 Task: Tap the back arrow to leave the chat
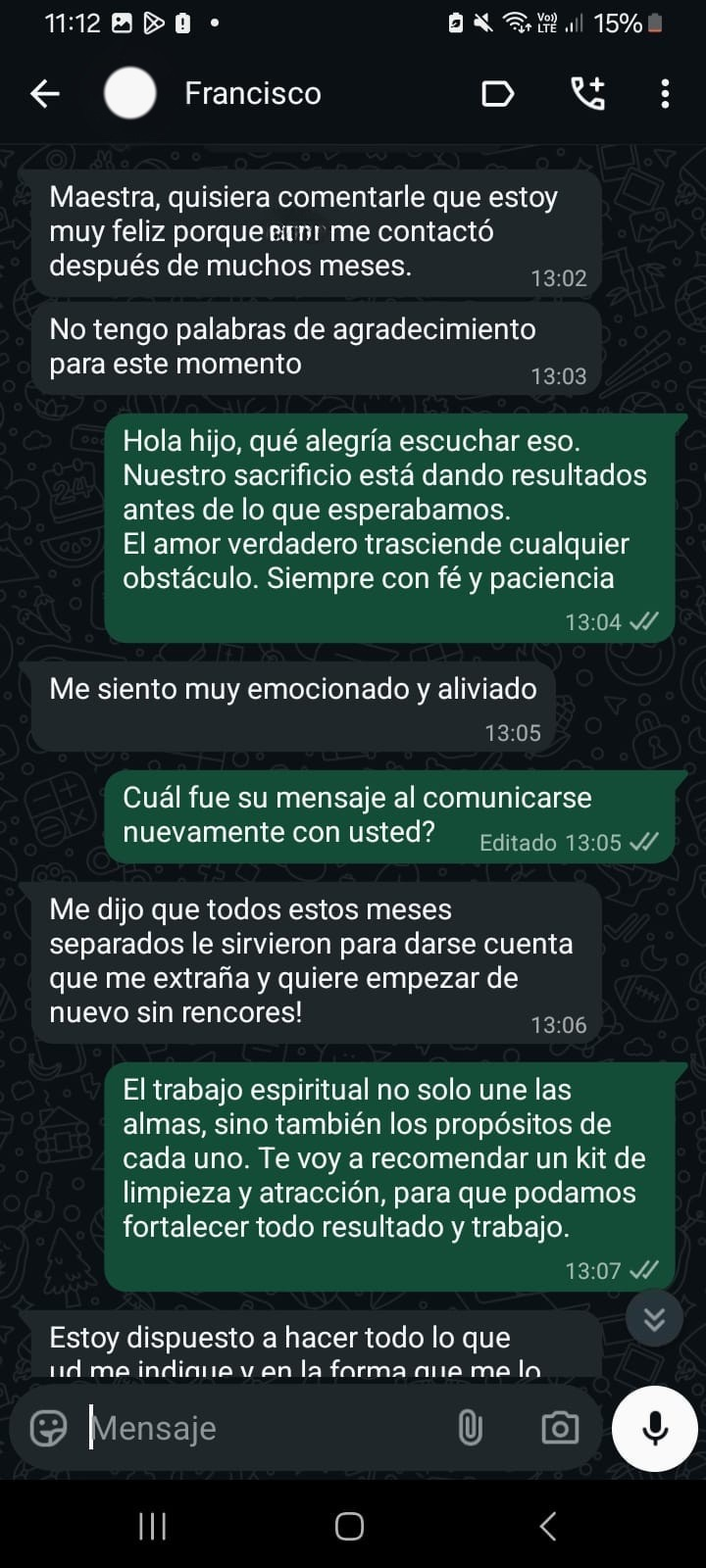tap(43, 93)
